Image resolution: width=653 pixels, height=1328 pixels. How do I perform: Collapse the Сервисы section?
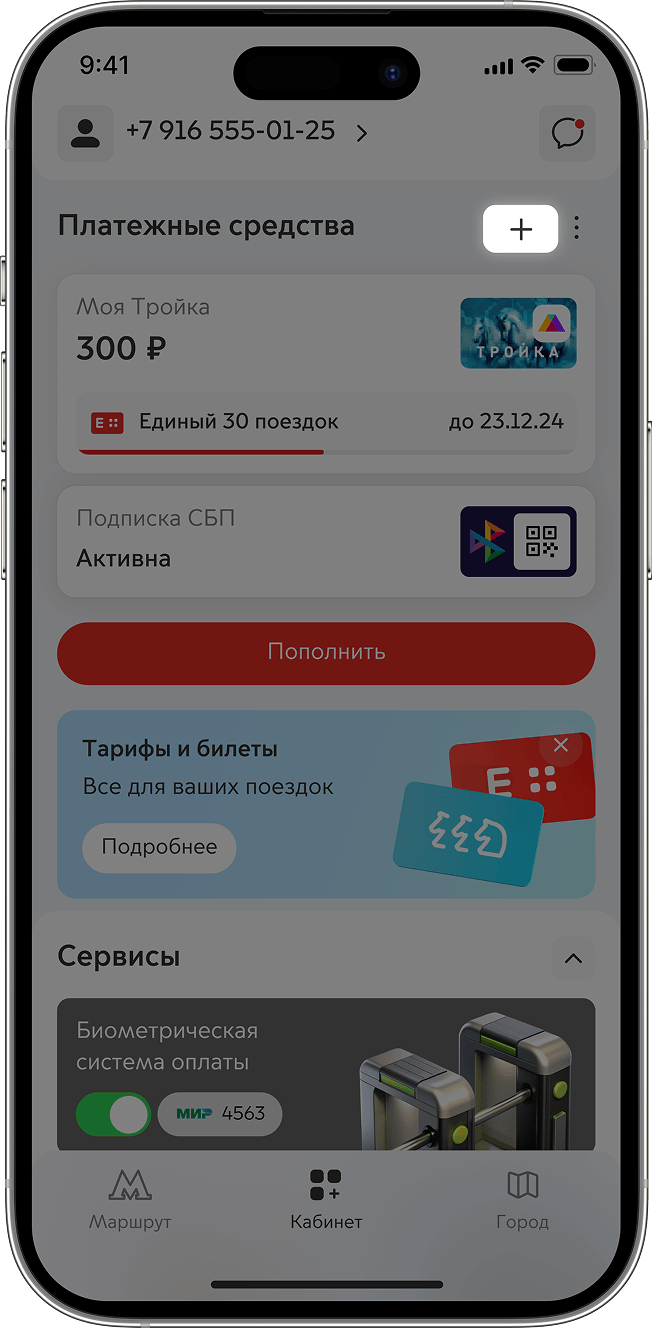point(573,958)
